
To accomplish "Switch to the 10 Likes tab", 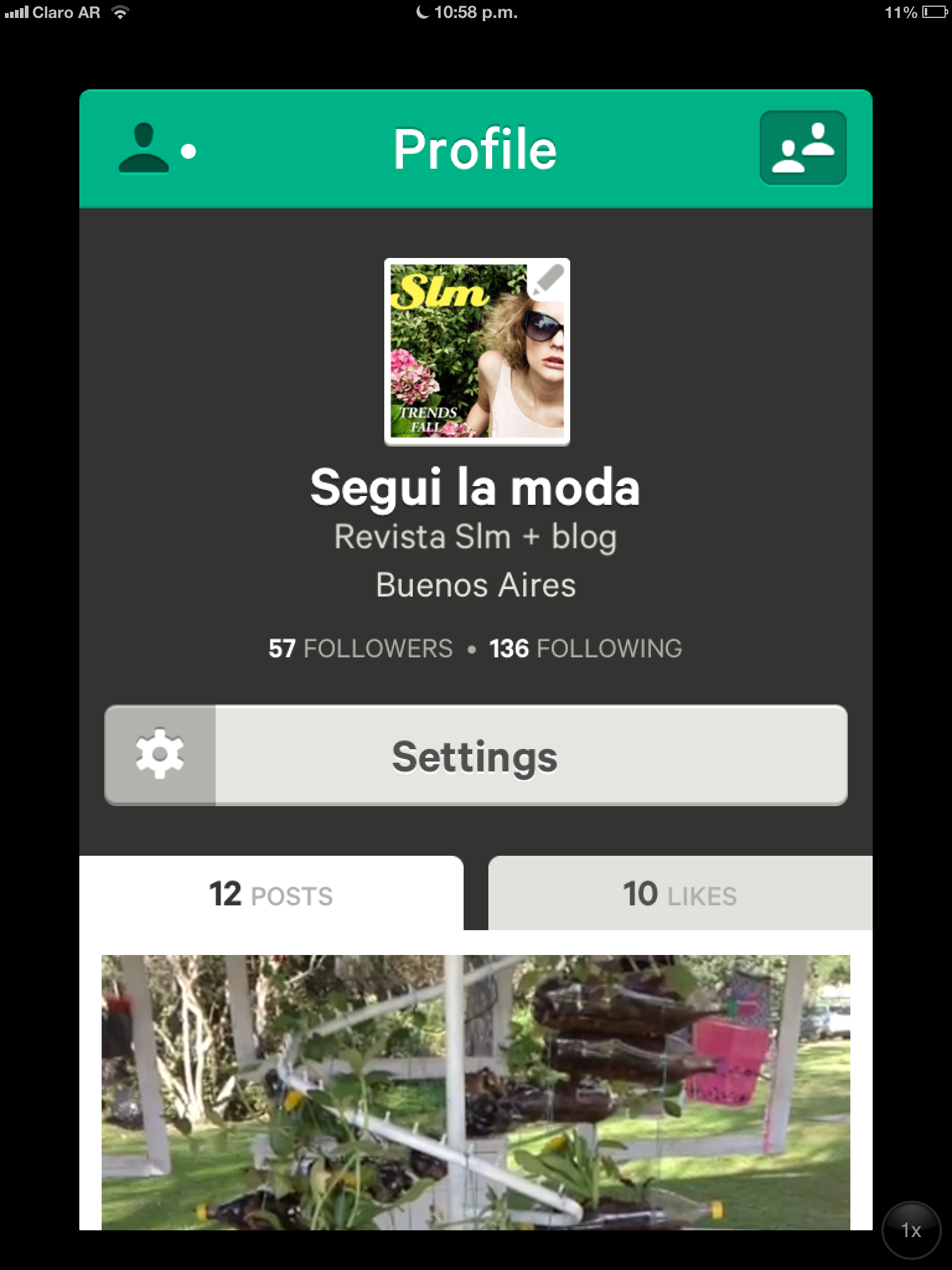I will [680, 894].
